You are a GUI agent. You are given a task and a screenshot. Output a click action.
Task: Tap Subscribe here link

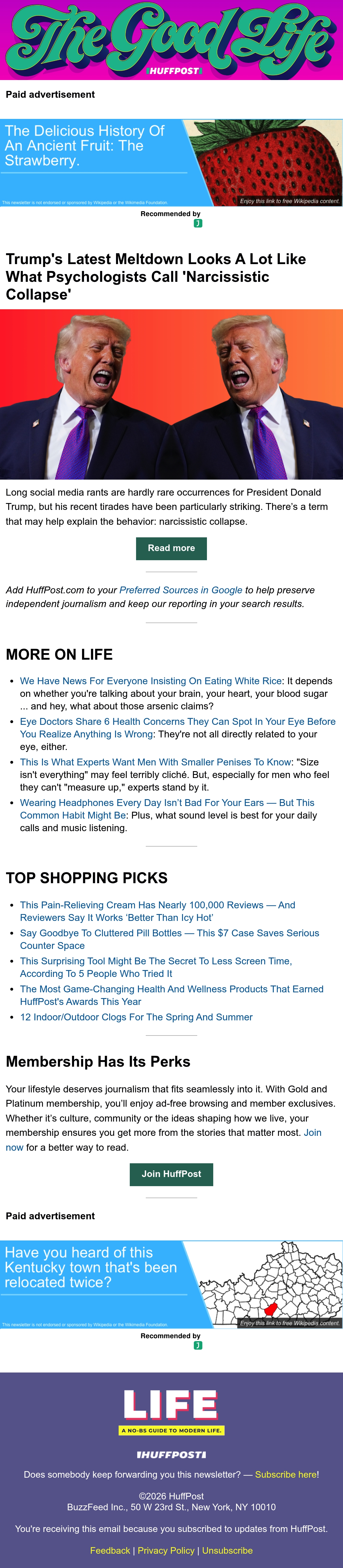click(x=286, y=1474)
